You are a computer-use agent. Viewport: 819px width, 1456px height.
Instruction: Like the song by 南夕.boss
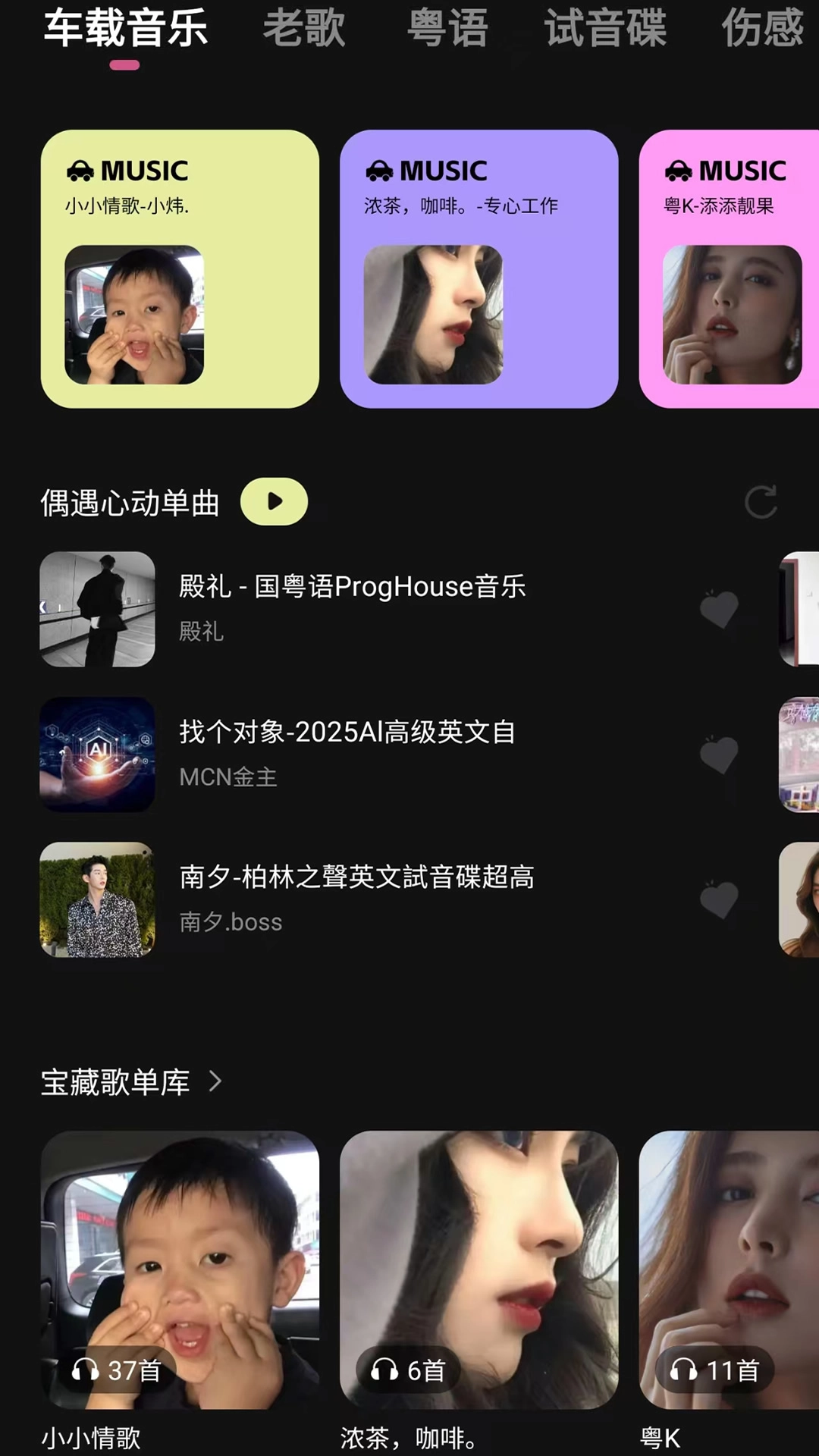718,900
